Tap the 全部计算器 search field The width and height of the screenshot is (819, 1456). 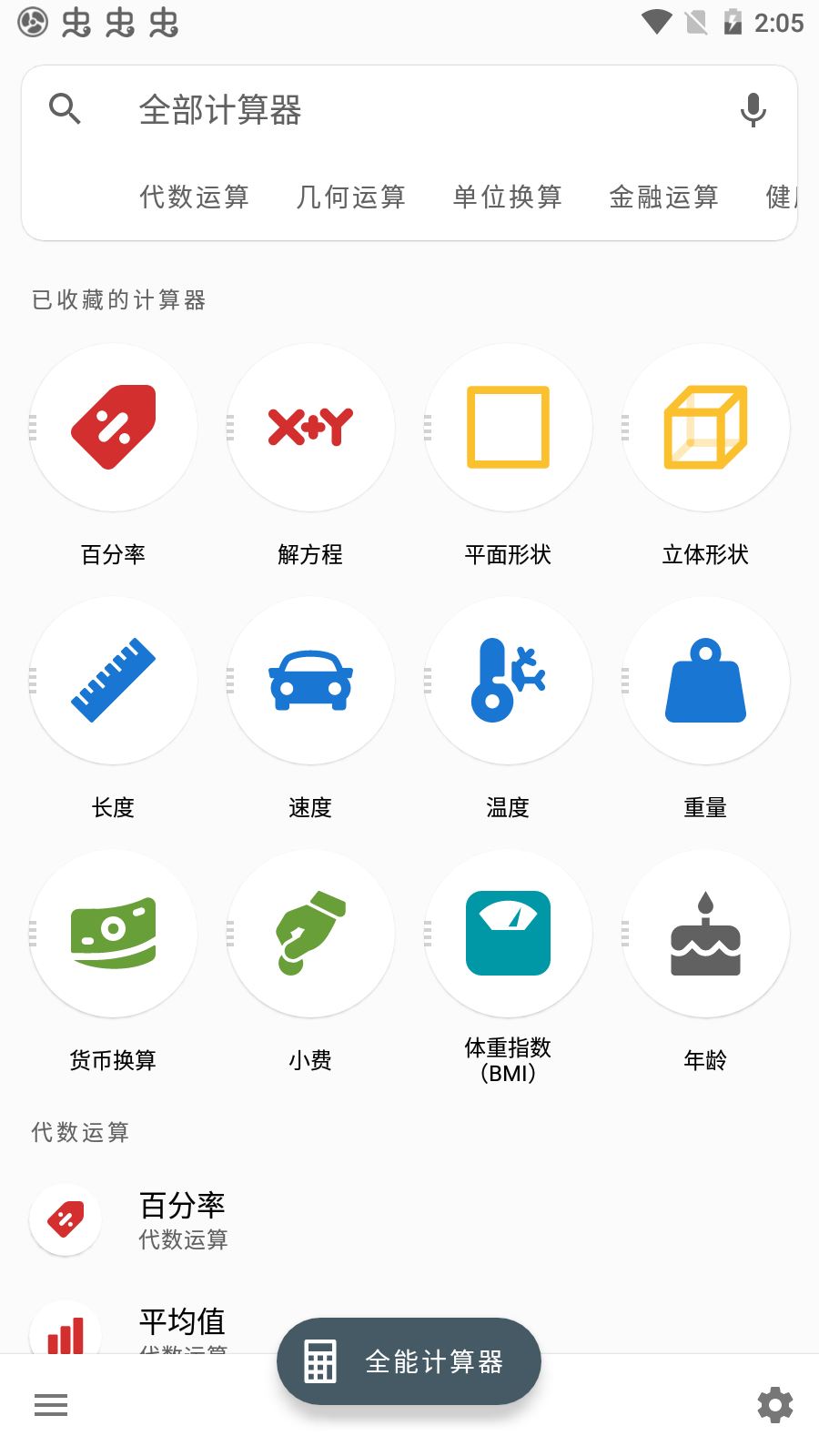pos(409,110)
